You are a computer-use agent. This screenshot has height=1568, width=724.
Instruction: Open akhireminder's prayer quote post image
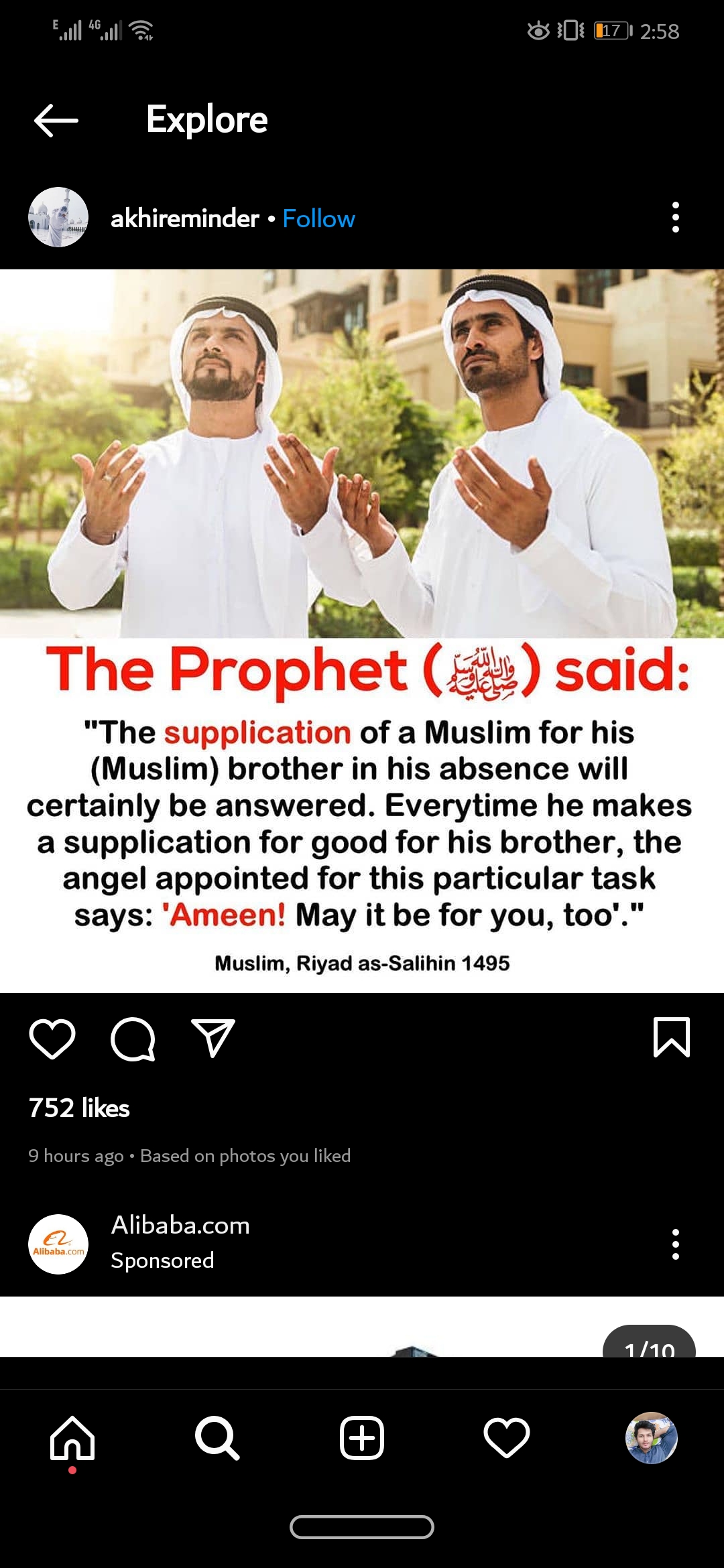coord(362,630)
